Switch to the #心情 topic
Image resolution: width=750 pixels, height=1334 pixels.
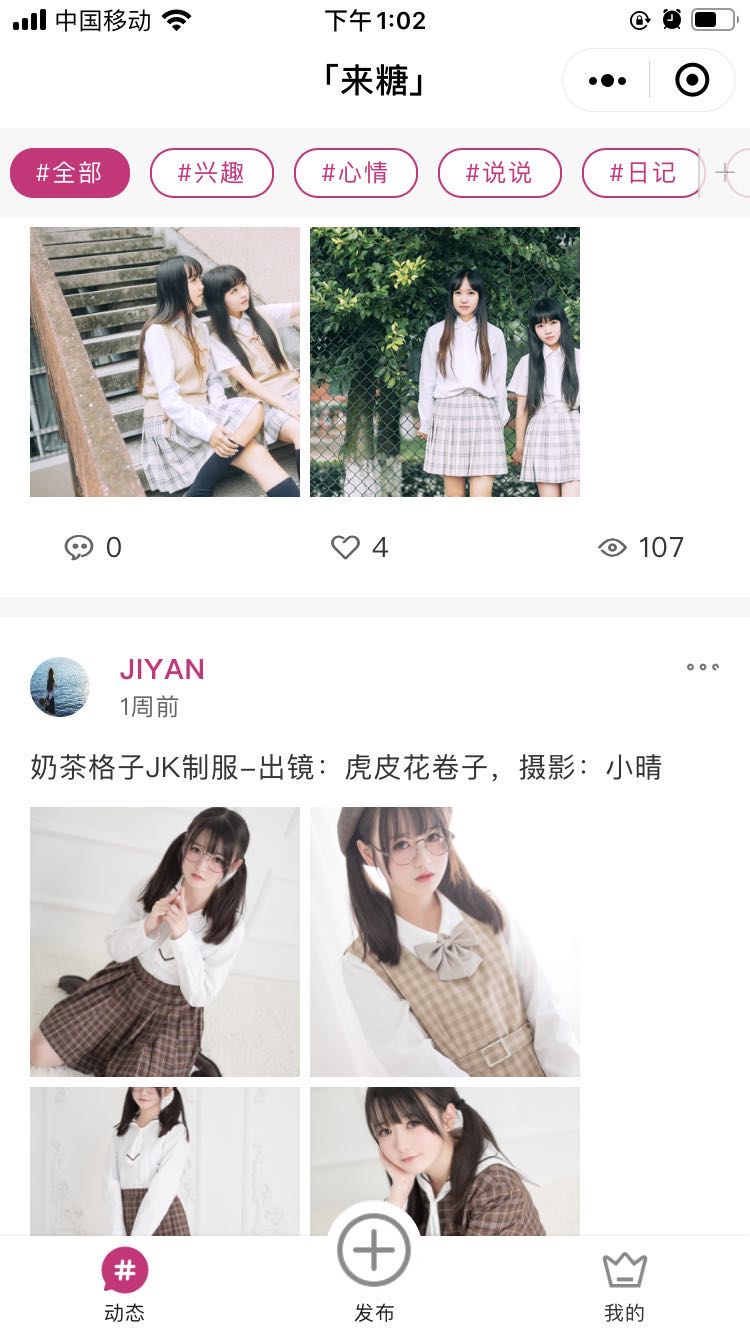[355, 173]
